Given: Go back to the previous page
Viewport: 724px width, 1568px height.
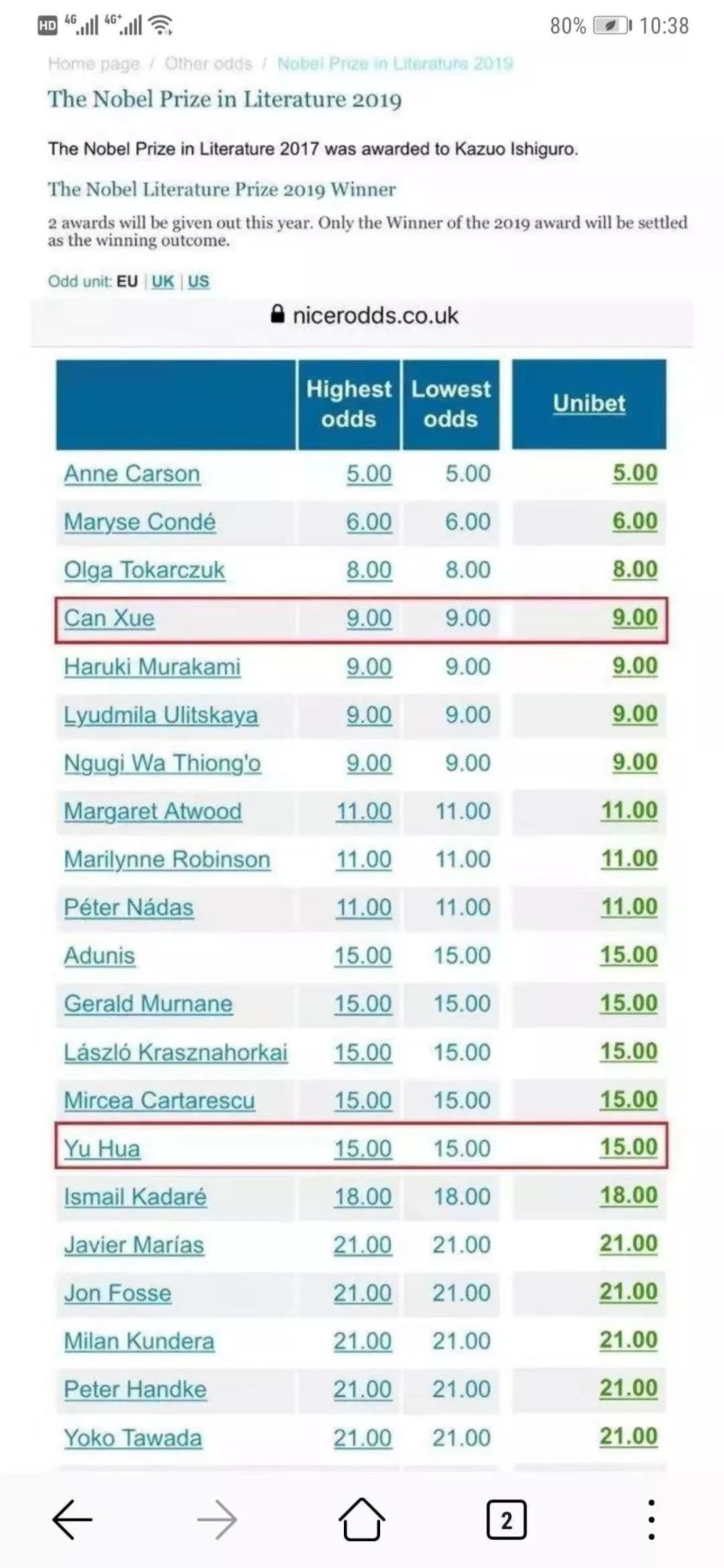Looking at the screenshot, I should [x=72, y=1519].
